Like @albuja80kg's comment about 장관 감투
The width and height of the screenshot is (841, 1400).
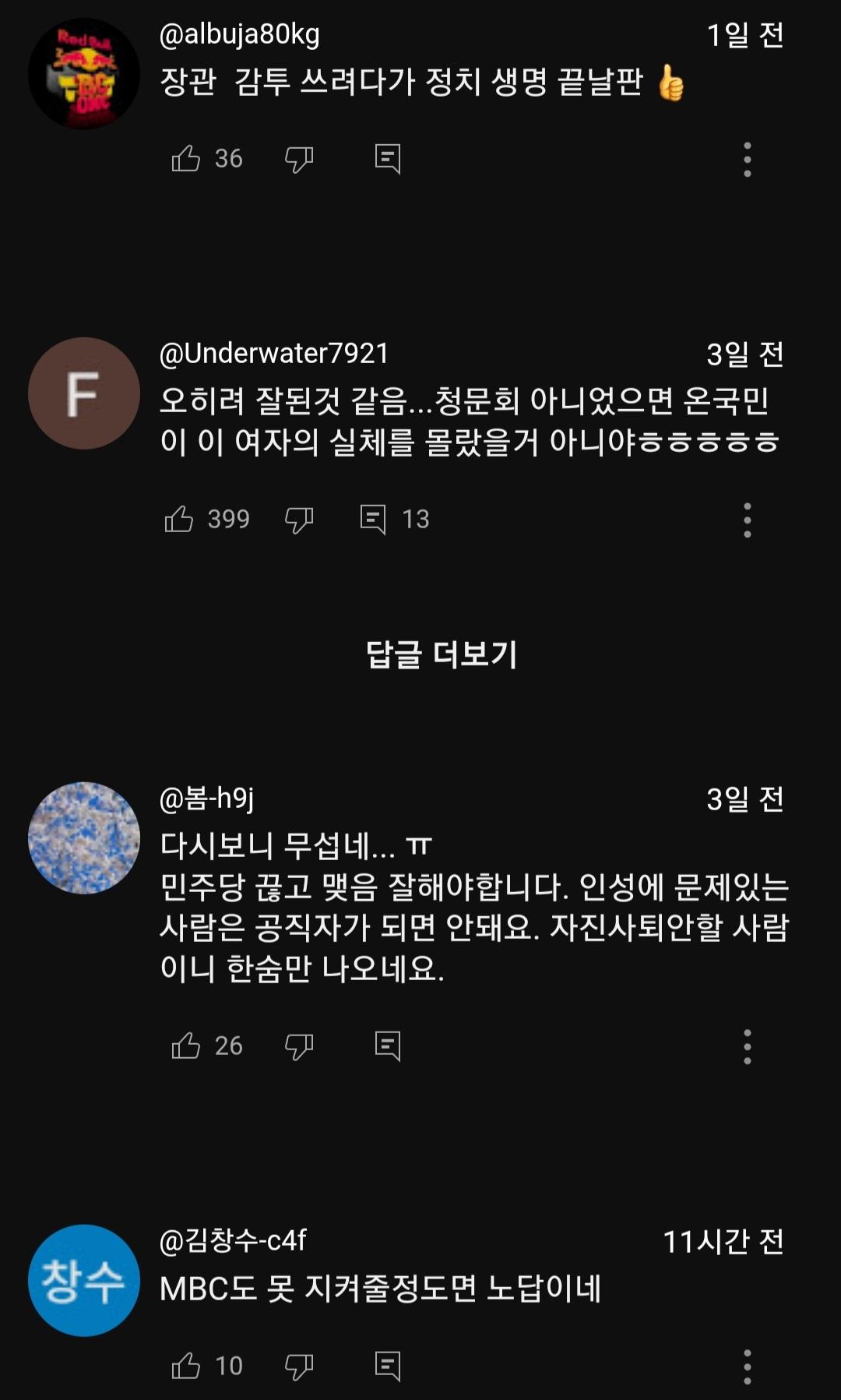pos(187,158)
